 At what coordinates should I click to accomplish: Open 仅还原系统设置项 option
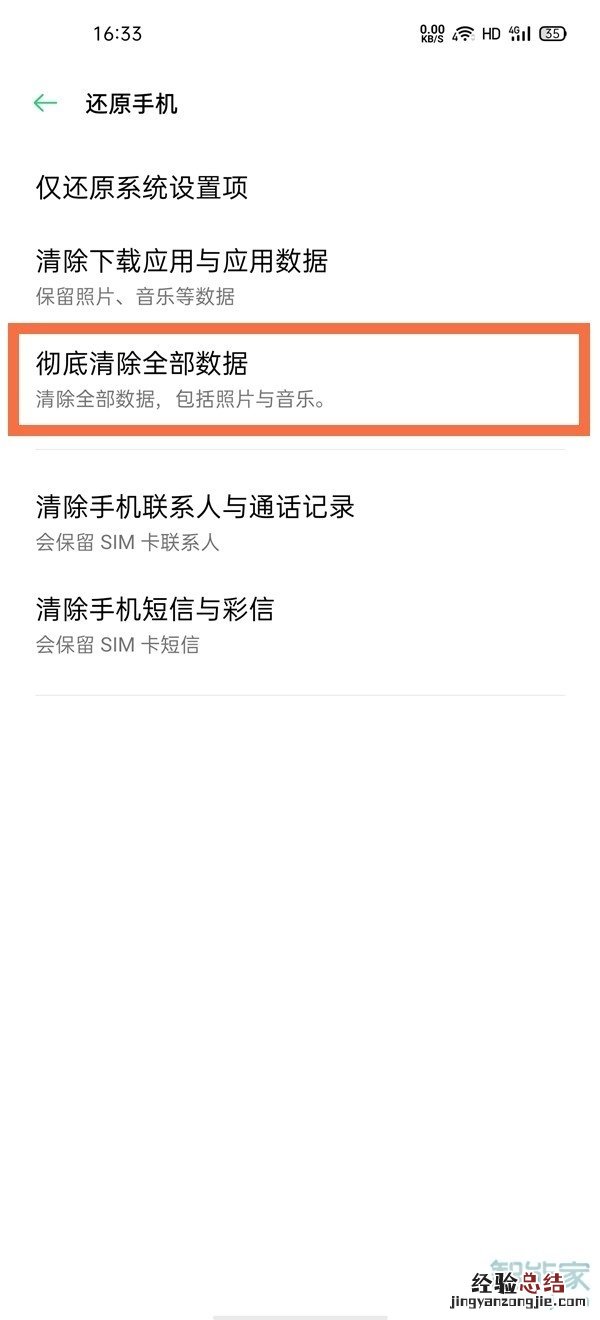142,188
